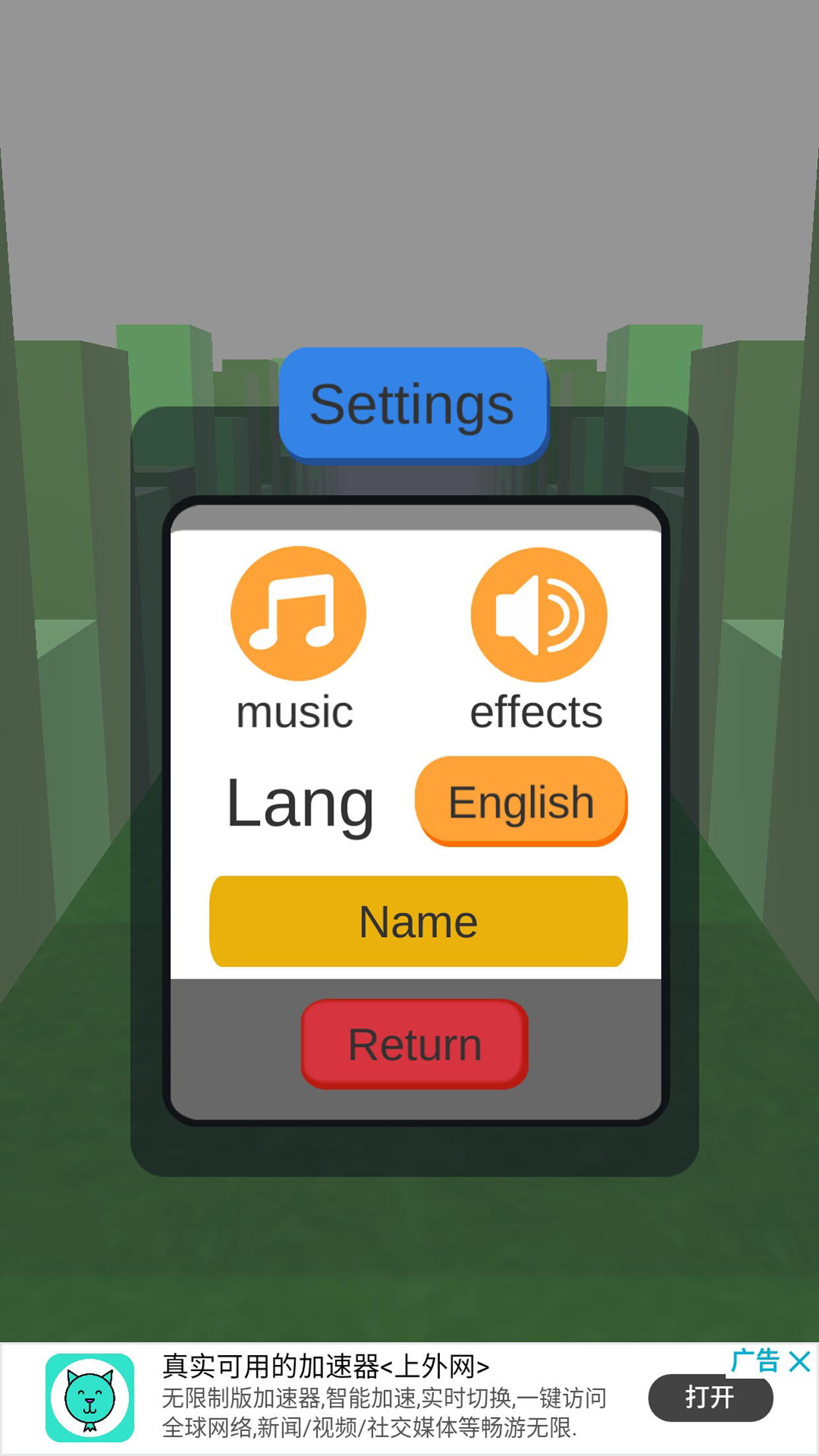Toggle the music sound button
Screen dimensions: 819x1456
point(298,613)
